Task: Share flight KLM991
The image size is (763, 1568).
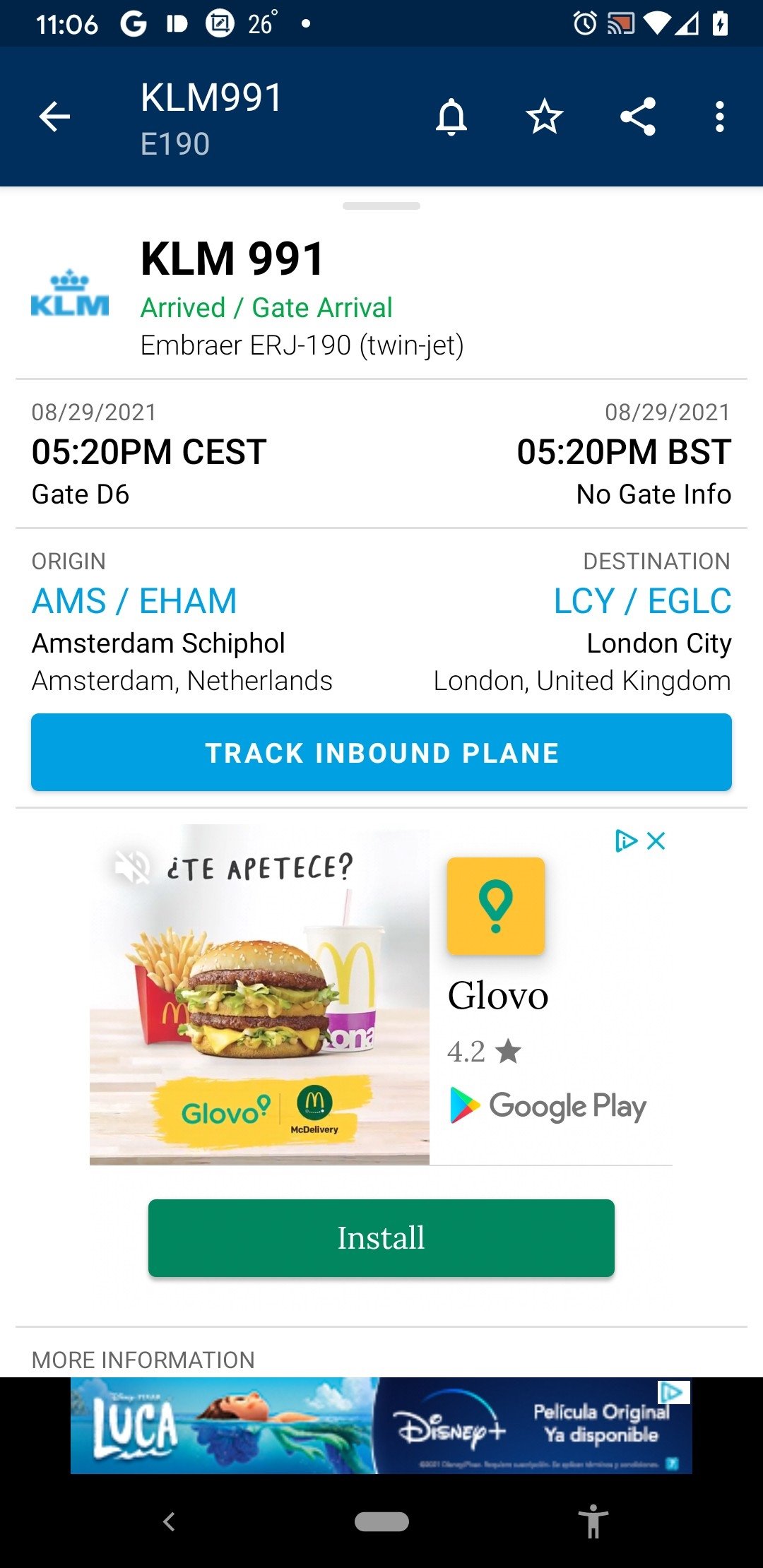Action: (x=638, y=117)
